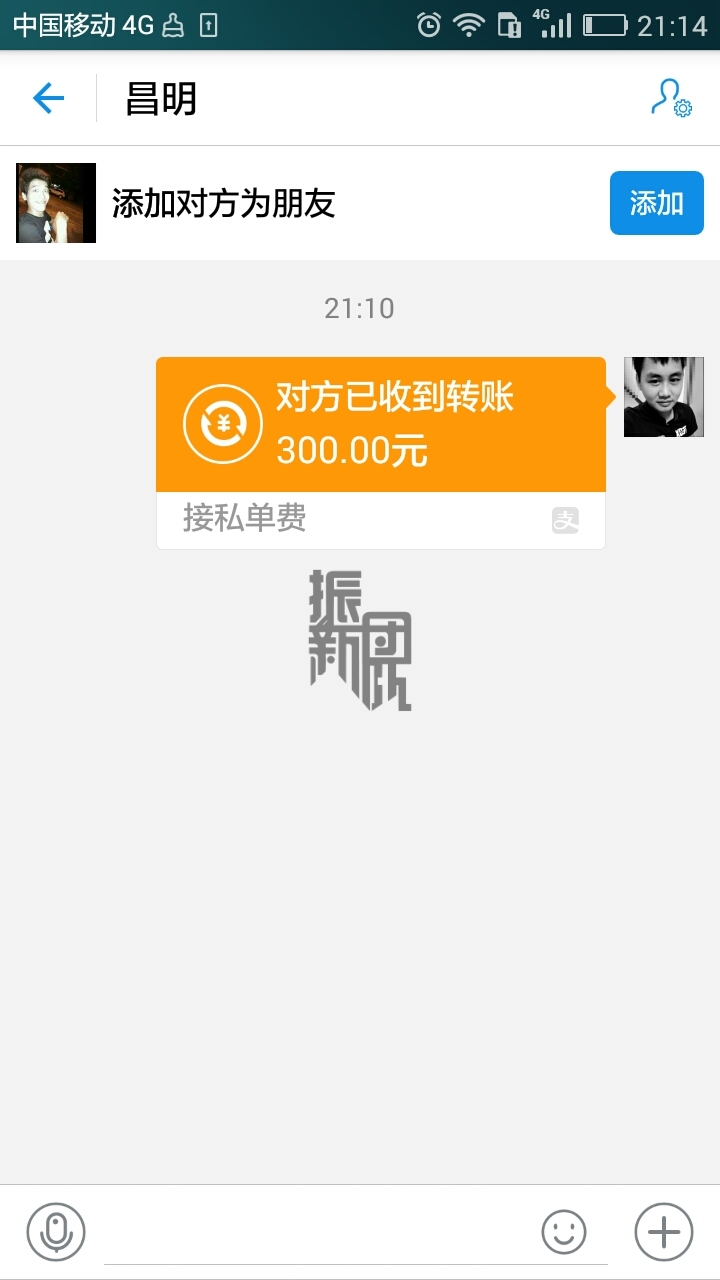Screen dimensions: 720x1280
Task: Open chat settings for this contact
Action: 670,98
